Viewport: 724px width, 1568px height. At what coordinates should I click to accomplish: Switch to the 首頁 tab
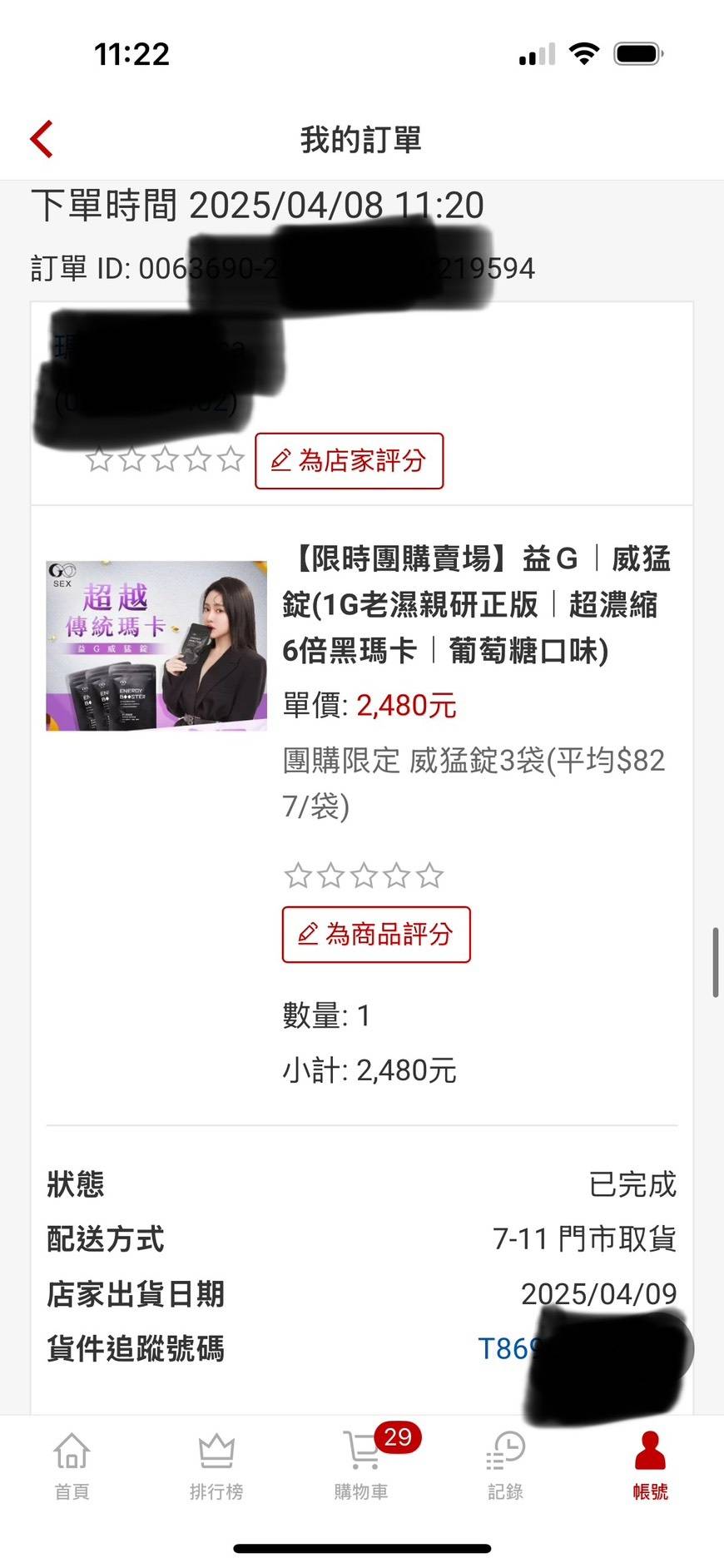[72, 1466]
